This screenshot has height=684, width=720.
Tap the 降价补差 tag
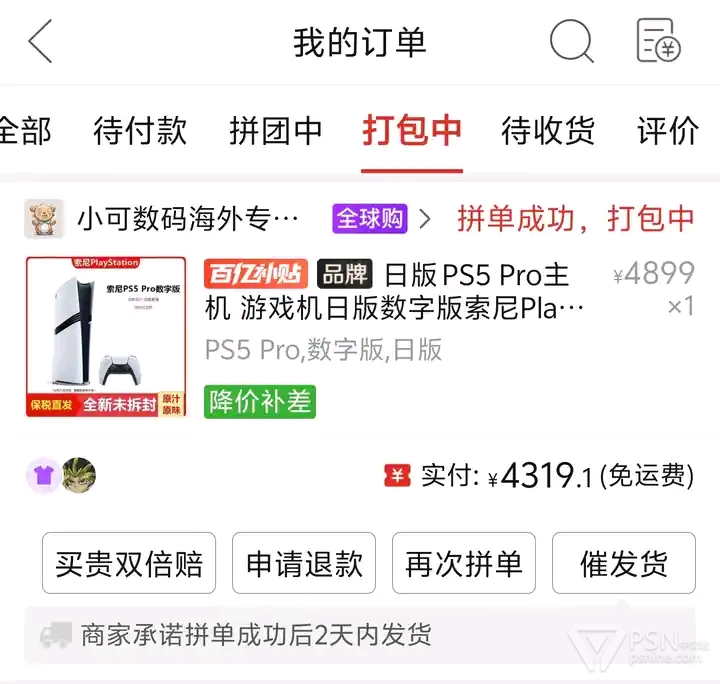pos(260,401)
